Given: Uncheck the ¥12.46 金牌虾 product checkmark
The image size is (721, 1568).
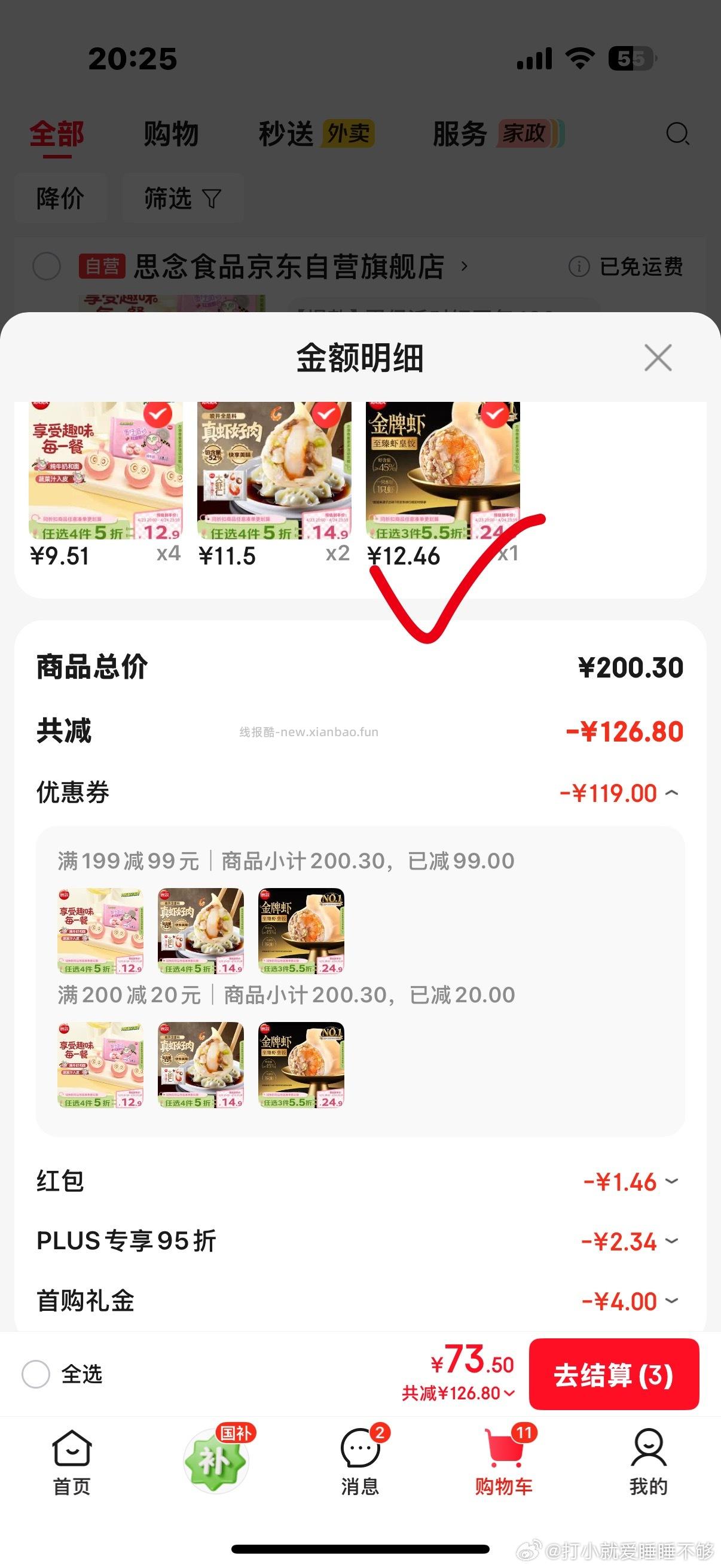Looking at the screenshot, I should (x=494, y=414).
